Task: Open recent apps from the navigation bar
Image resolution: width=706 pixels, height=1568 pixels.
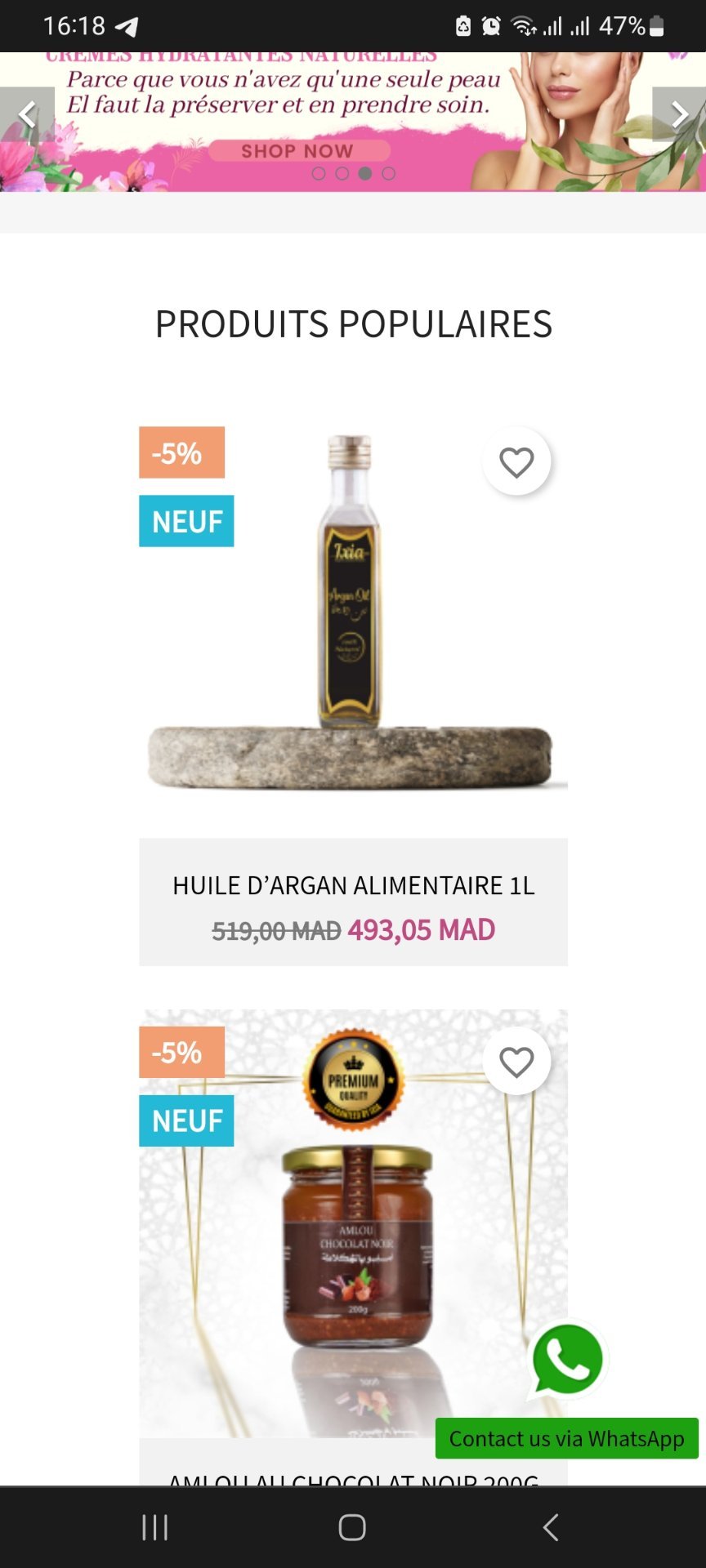Action: tap(154, 1527)
